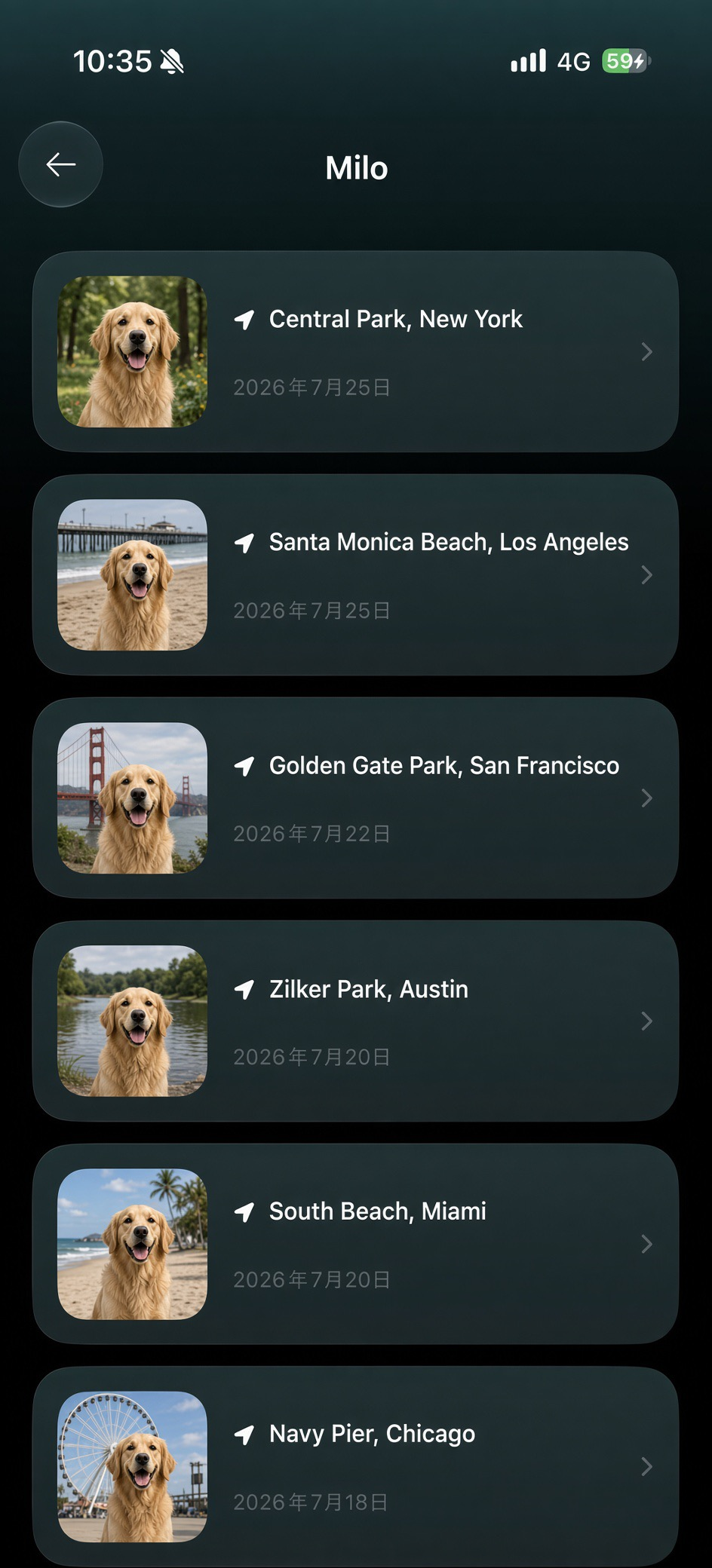Tap the Navy Pier, Chicago card

(x=355, y=1466)
